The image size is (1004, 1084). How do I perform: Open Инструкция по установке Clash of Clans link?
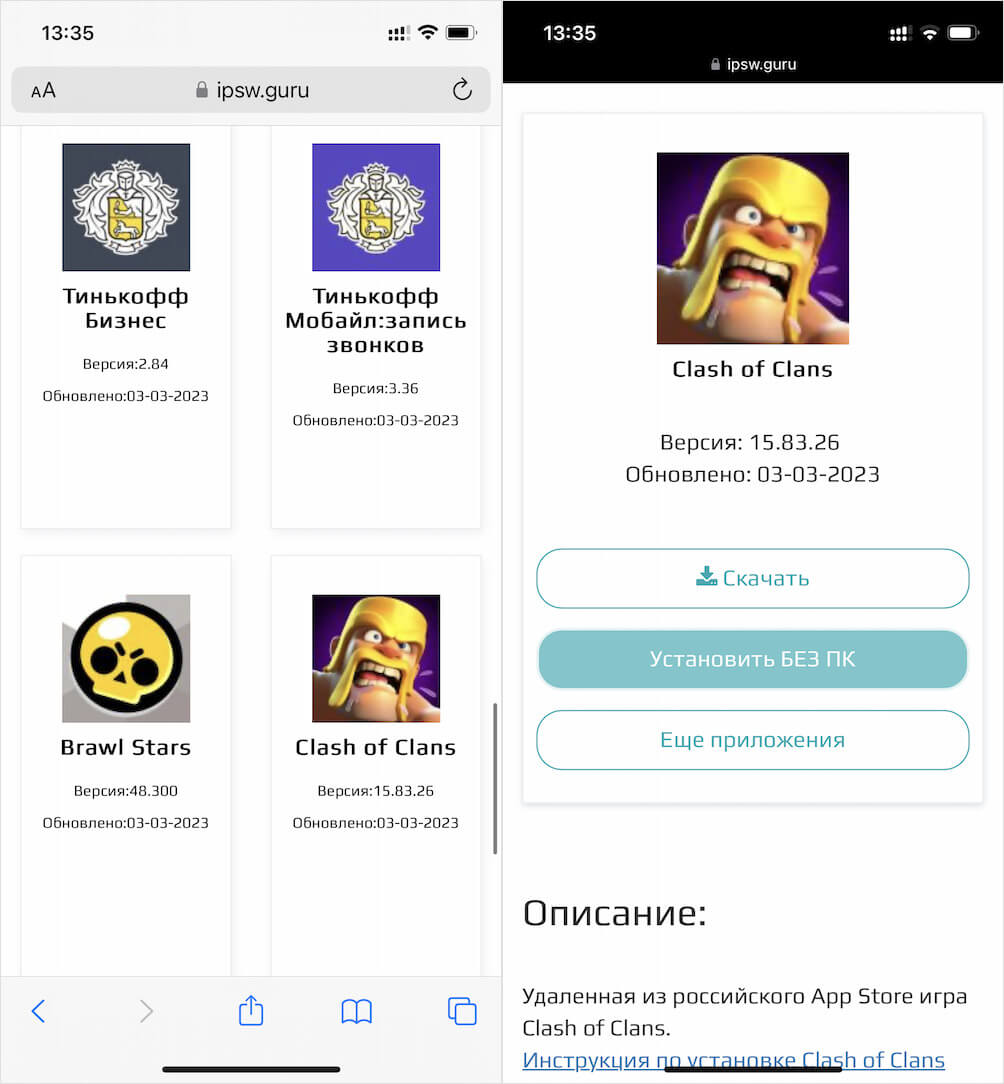pyautogui.click(x=733, y=1060)
